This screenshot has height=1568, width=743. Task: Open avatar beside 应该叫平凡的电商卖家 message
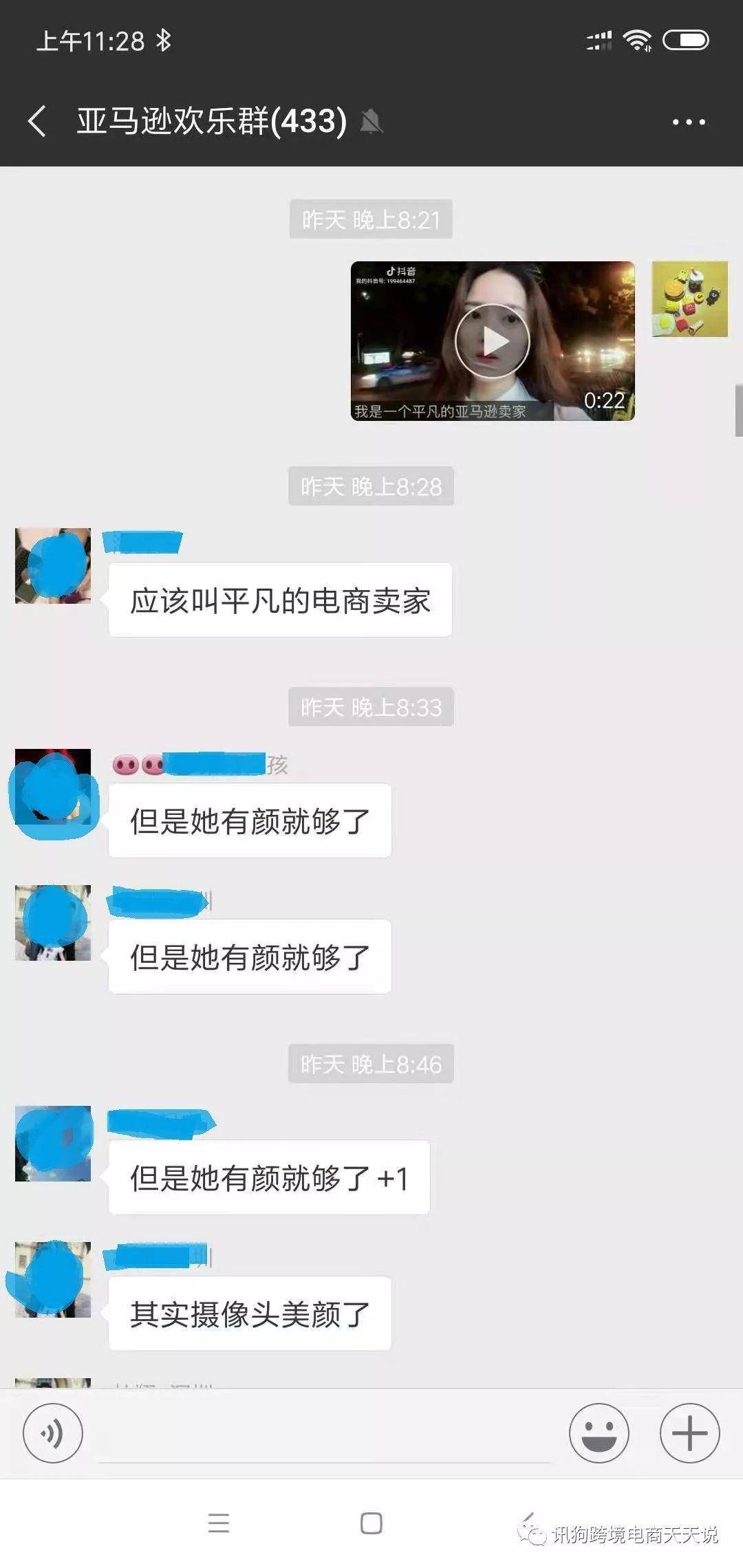point(53,566)
